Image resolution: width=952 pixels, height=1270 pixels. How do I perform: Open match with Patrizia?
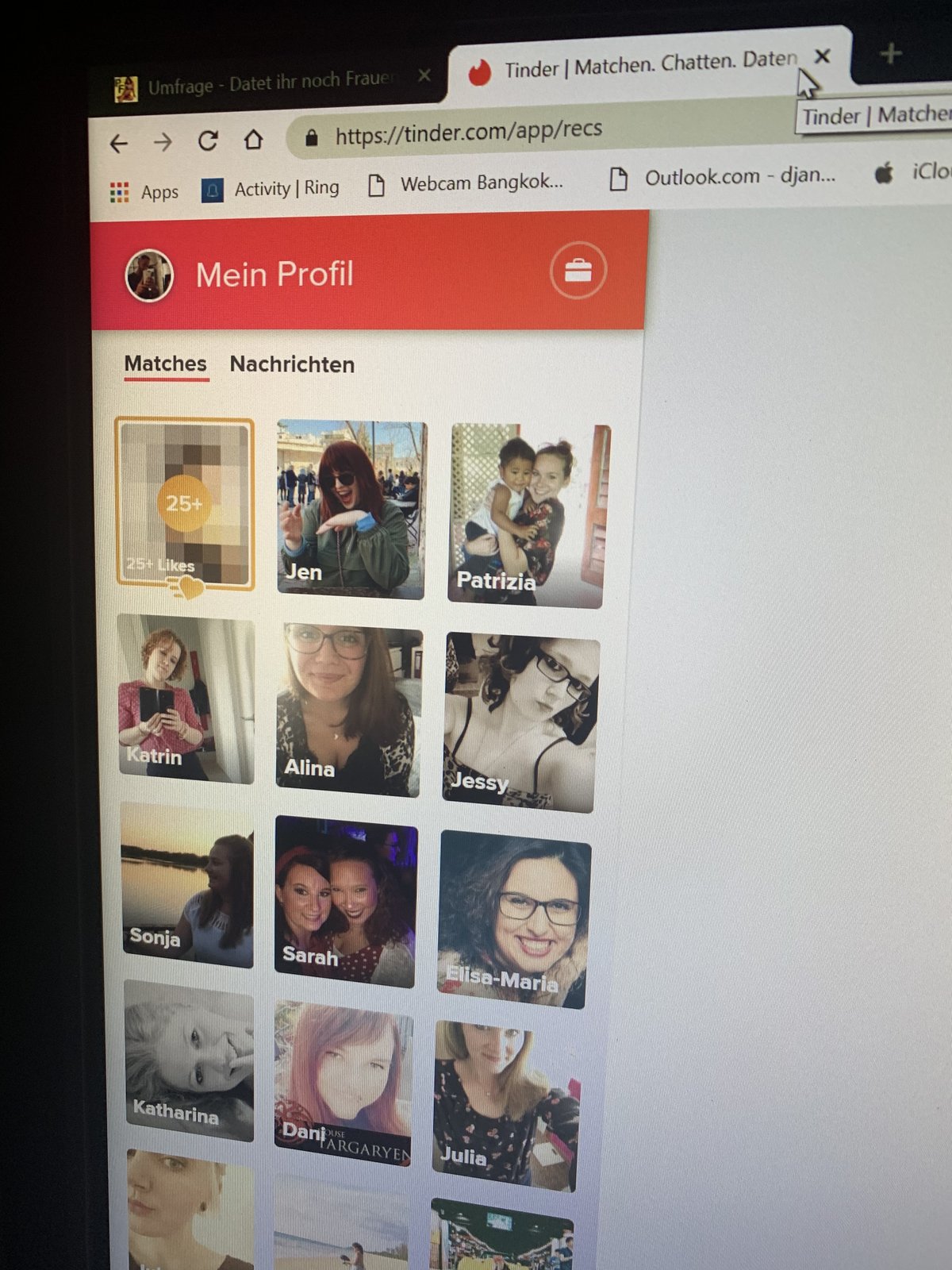tap(528, 515)
